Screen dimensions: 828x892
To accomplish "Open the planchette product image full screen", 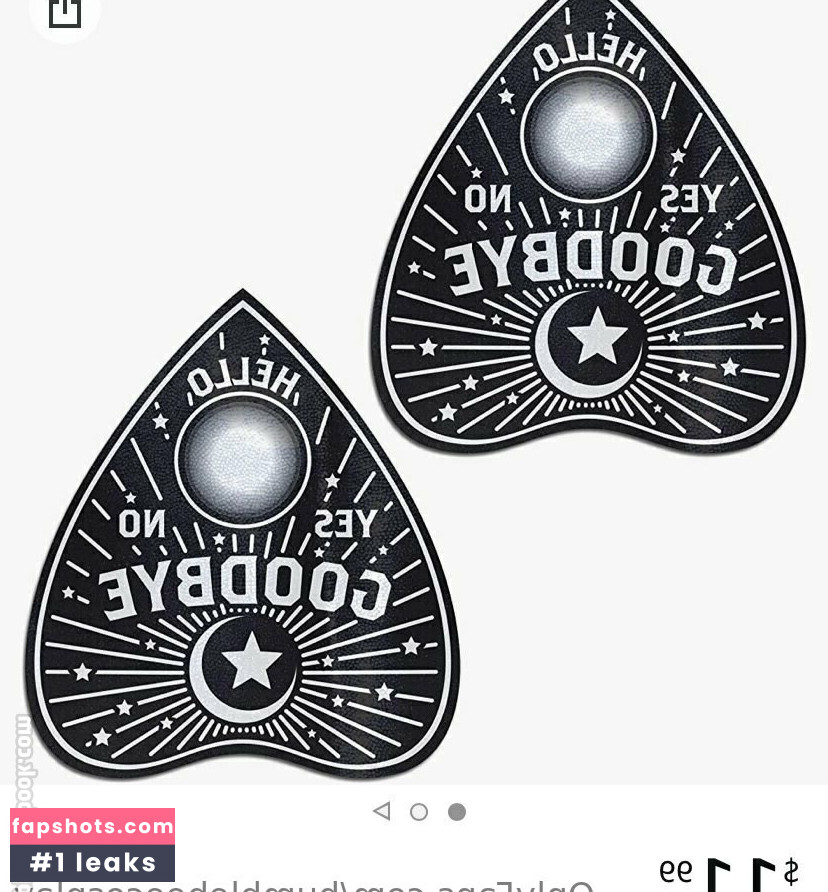I will (x=414, y=400).
